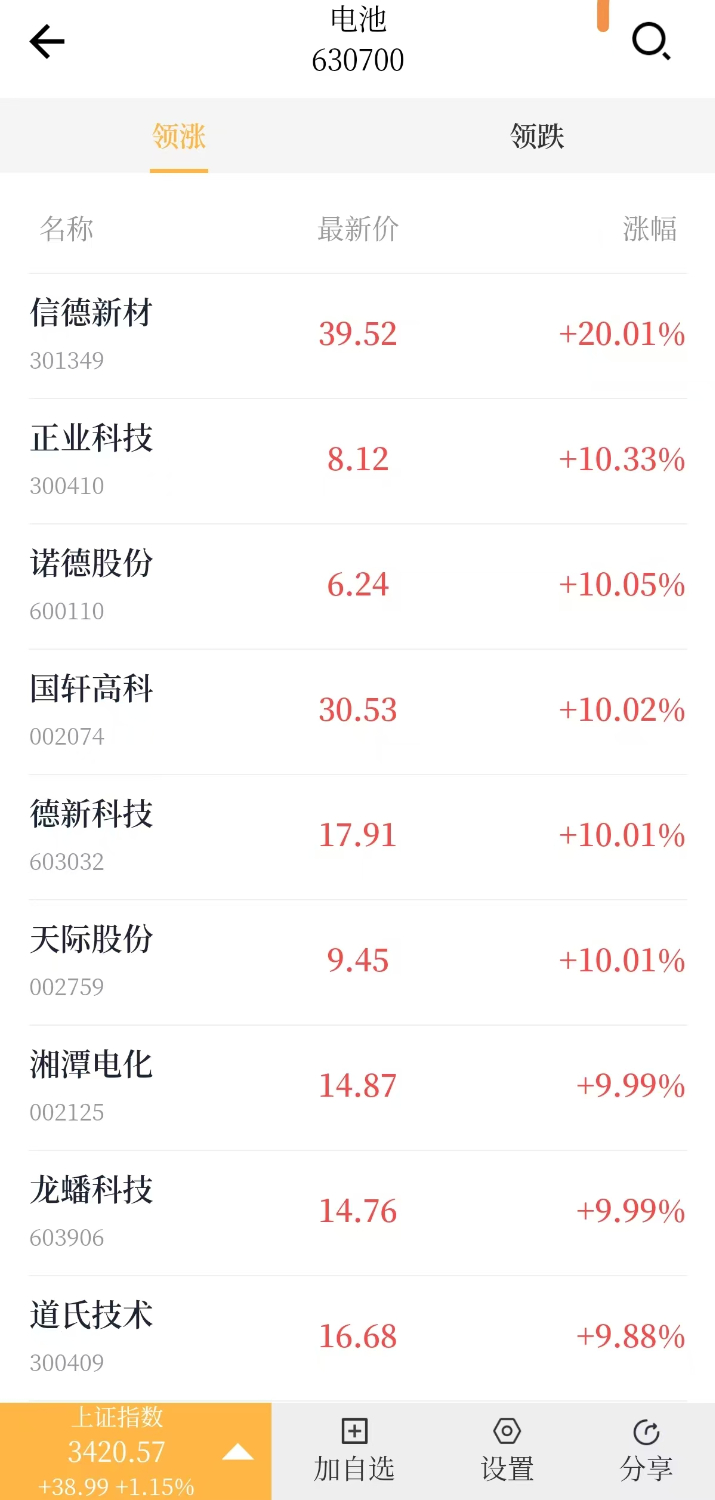The width and height of the screenshot is (715, 1500).
Task: Open 设置 settings
Action: (507, 1450)
